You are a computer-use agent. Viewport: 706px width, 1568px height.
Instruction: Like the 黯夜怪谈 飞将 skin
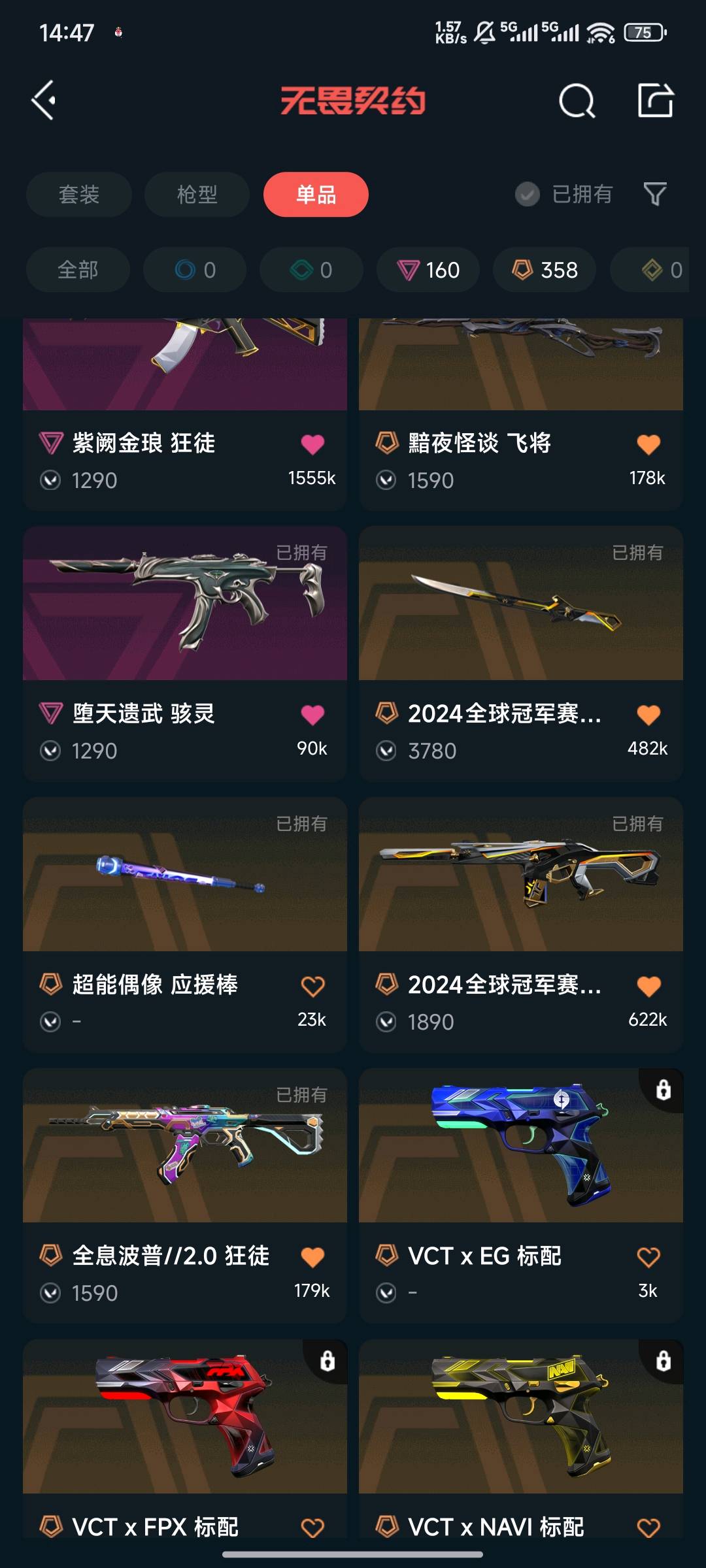pyautogui.click(x=648, y=444)
